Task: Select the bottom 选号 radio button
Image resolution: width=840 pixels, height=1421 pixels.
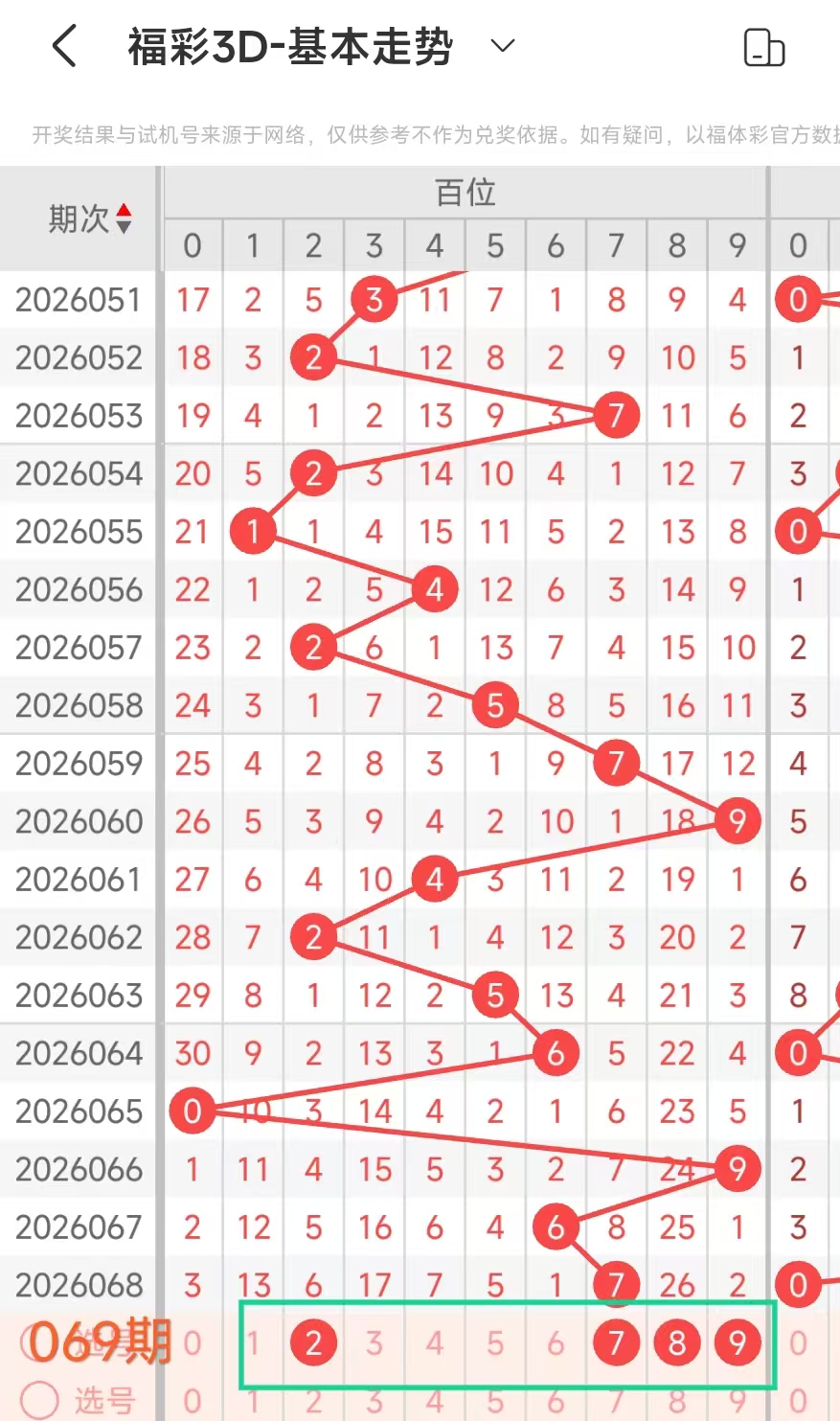Action: 40,1400
